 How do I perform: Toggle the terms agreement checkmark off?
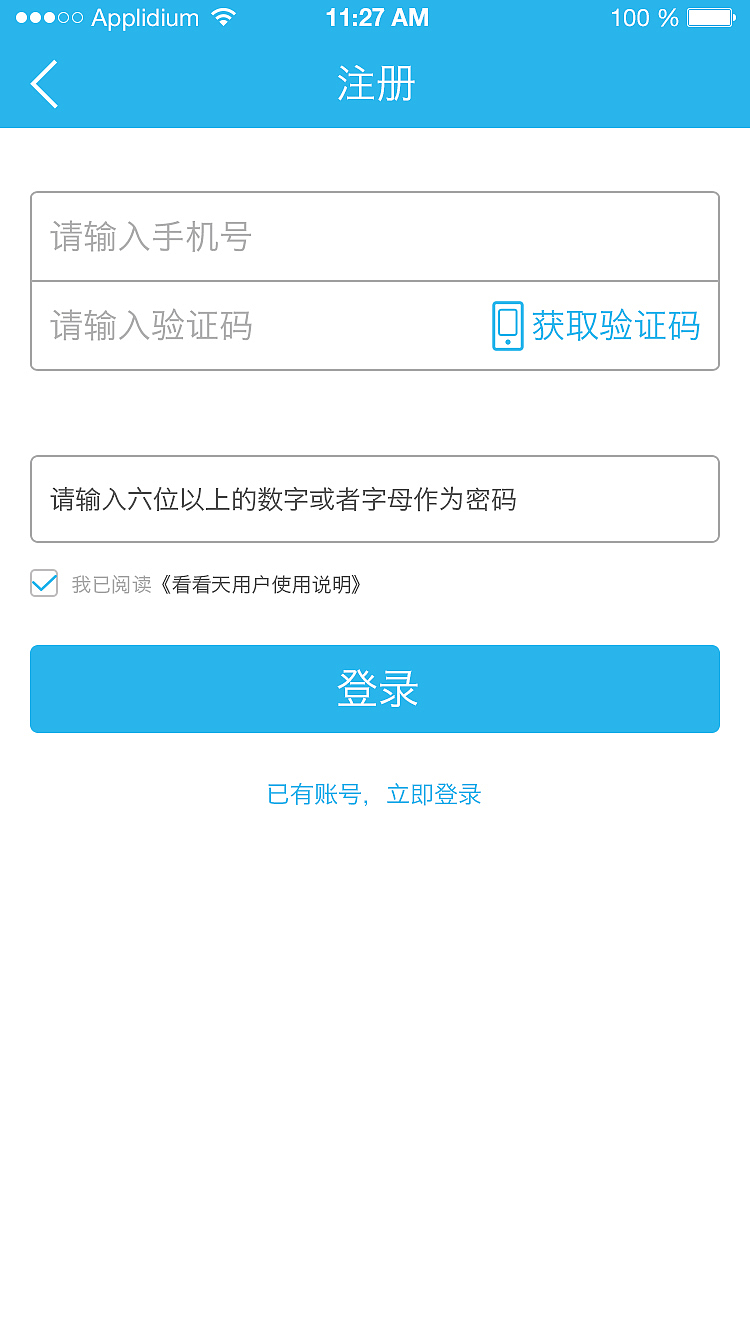[x=43, y=583]
